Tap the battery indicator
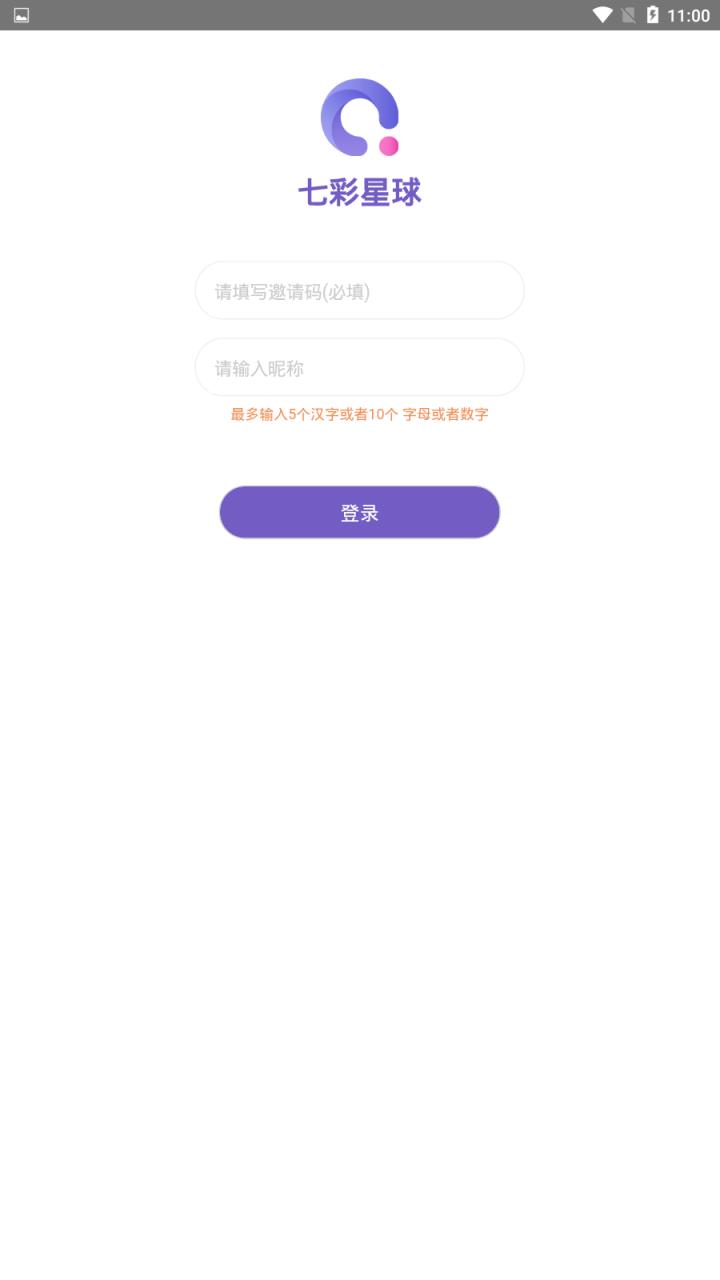The height and width of the screenshot is (1280, 720). point(655,14)
